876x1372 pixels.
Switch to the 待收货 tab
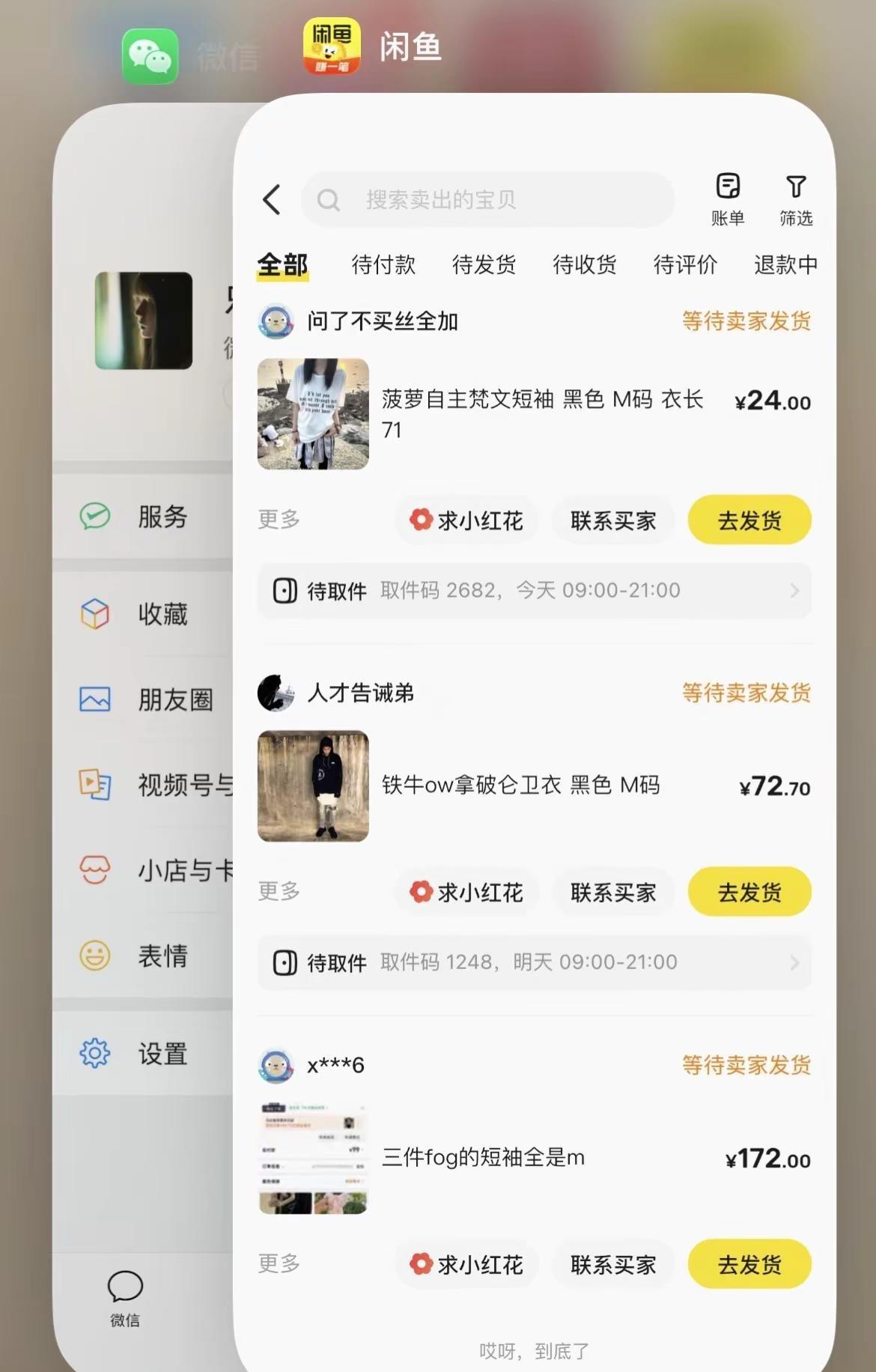(584, 264)
